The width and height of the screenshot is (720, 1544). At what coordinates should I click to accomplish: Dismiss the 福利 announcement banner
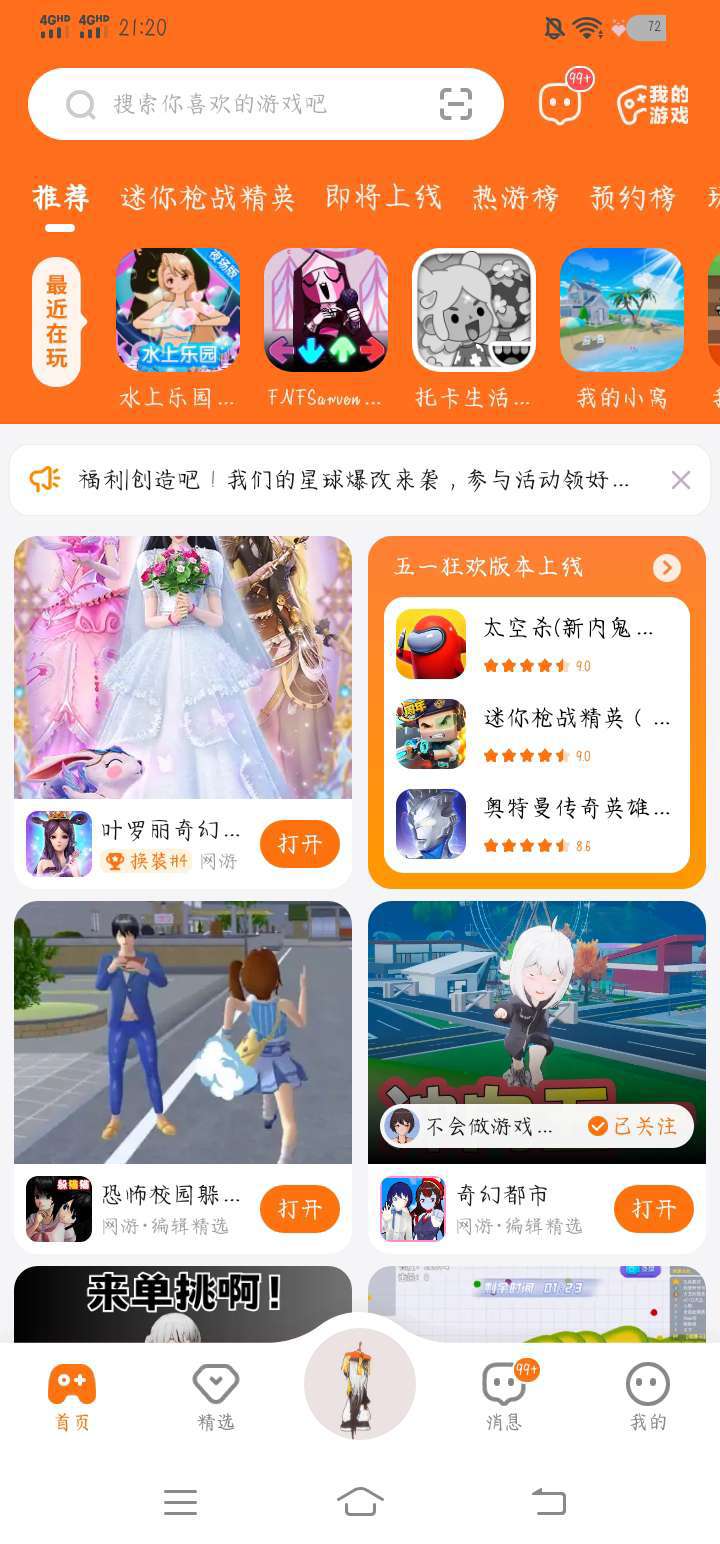click(x=681, y=480)
